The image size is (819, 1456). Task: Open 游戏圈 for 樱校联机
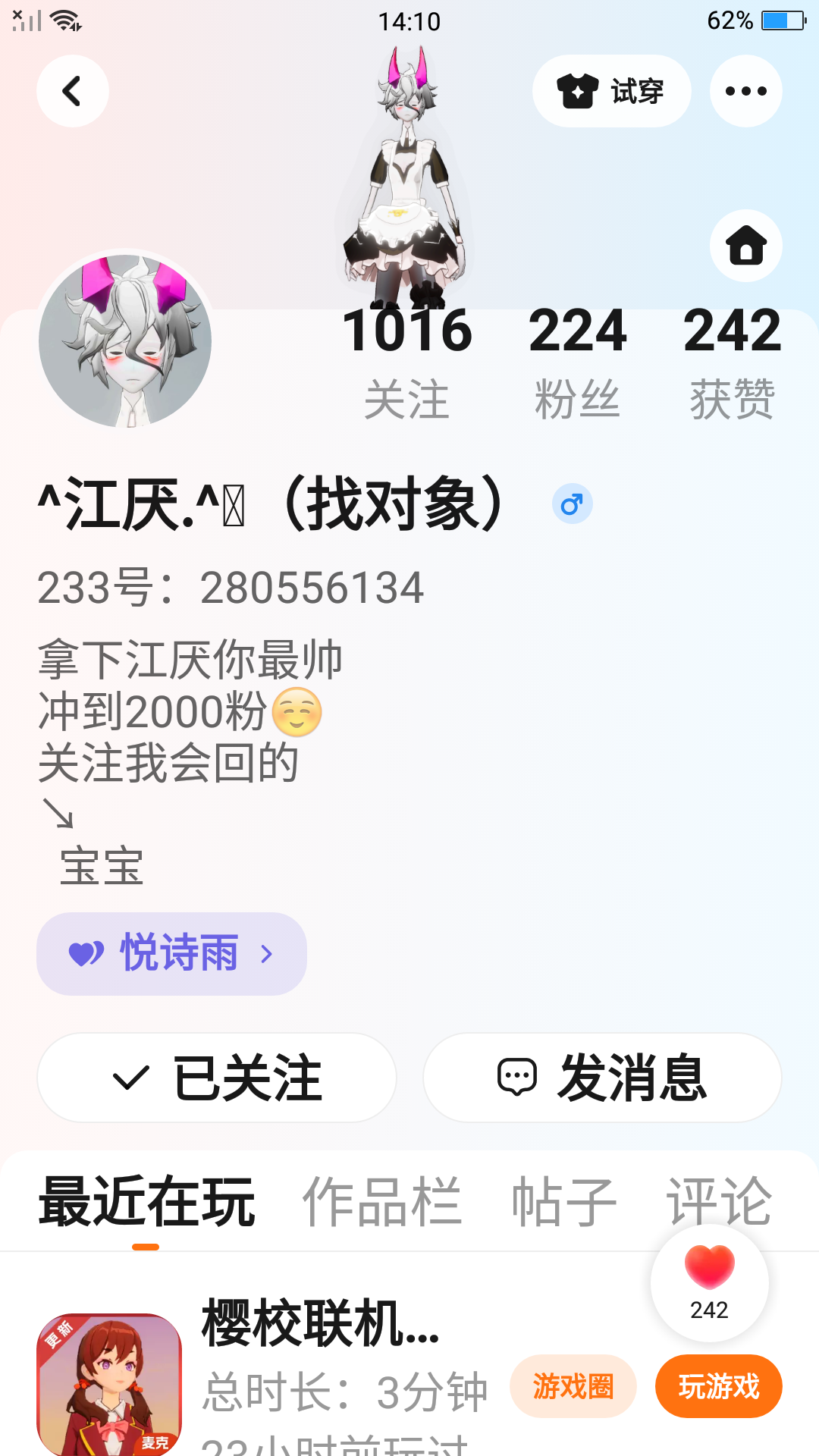pos(573,1386)
